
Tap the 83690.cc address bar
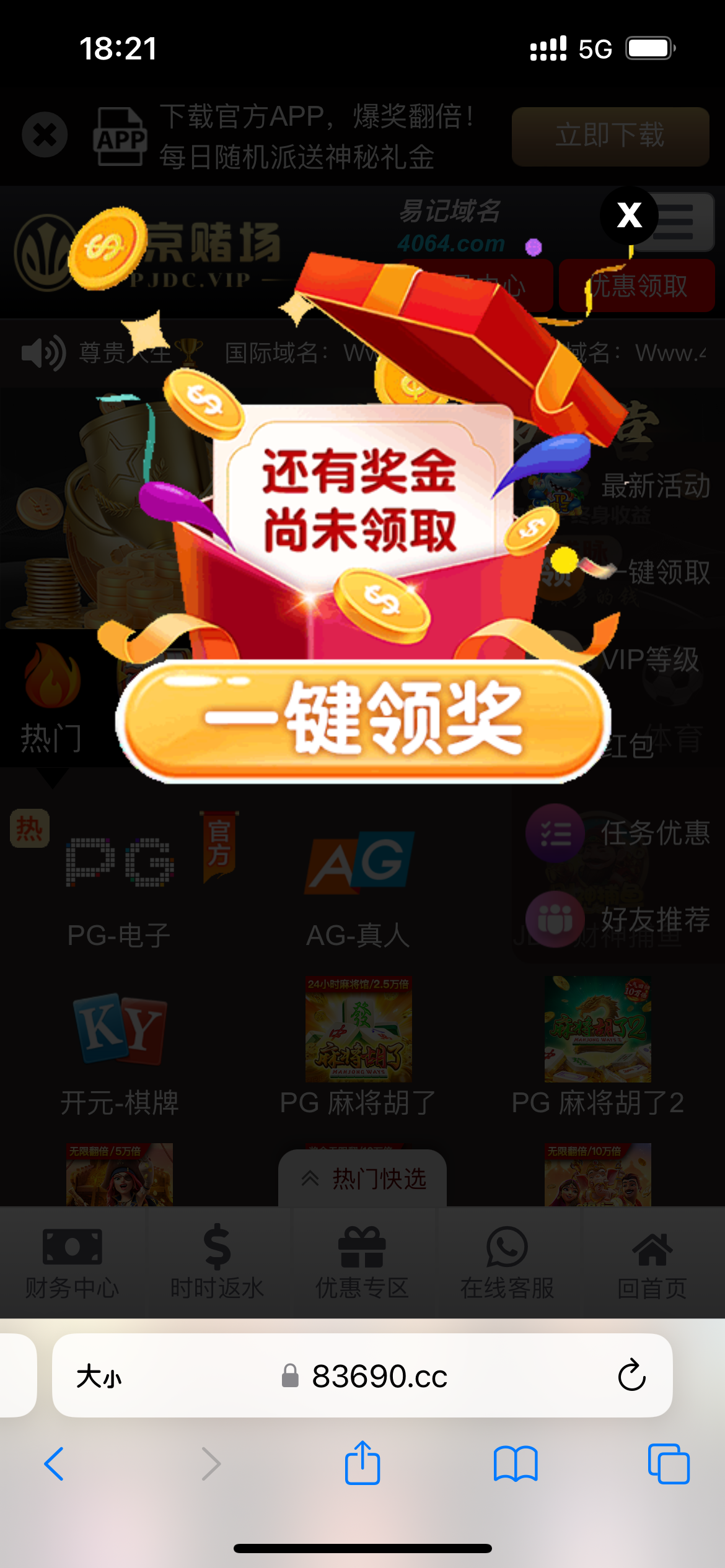[x=379, y=1376]
